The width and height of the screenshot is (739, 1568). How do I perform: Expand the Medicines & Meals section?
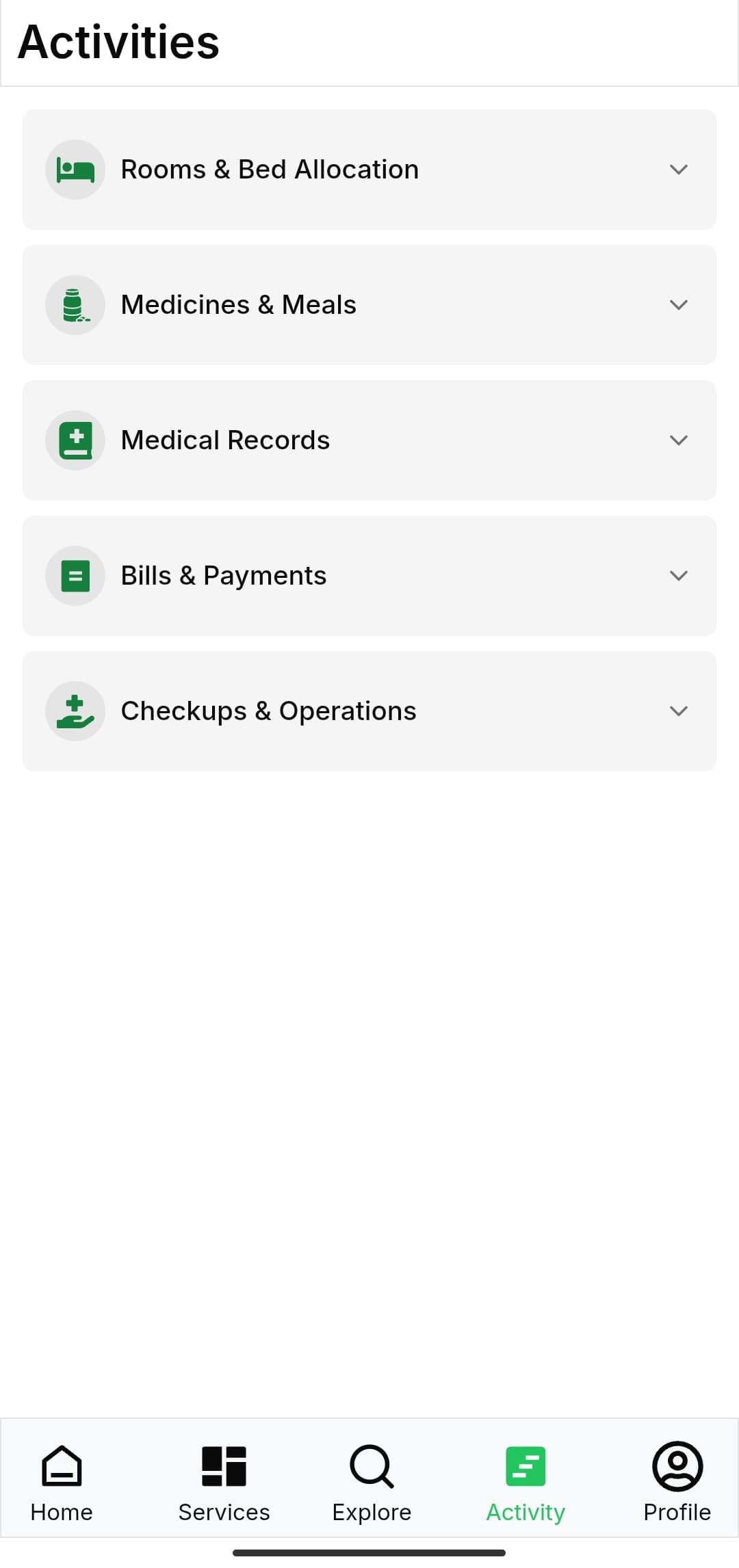pyautogui.click(x=369, y=305)
